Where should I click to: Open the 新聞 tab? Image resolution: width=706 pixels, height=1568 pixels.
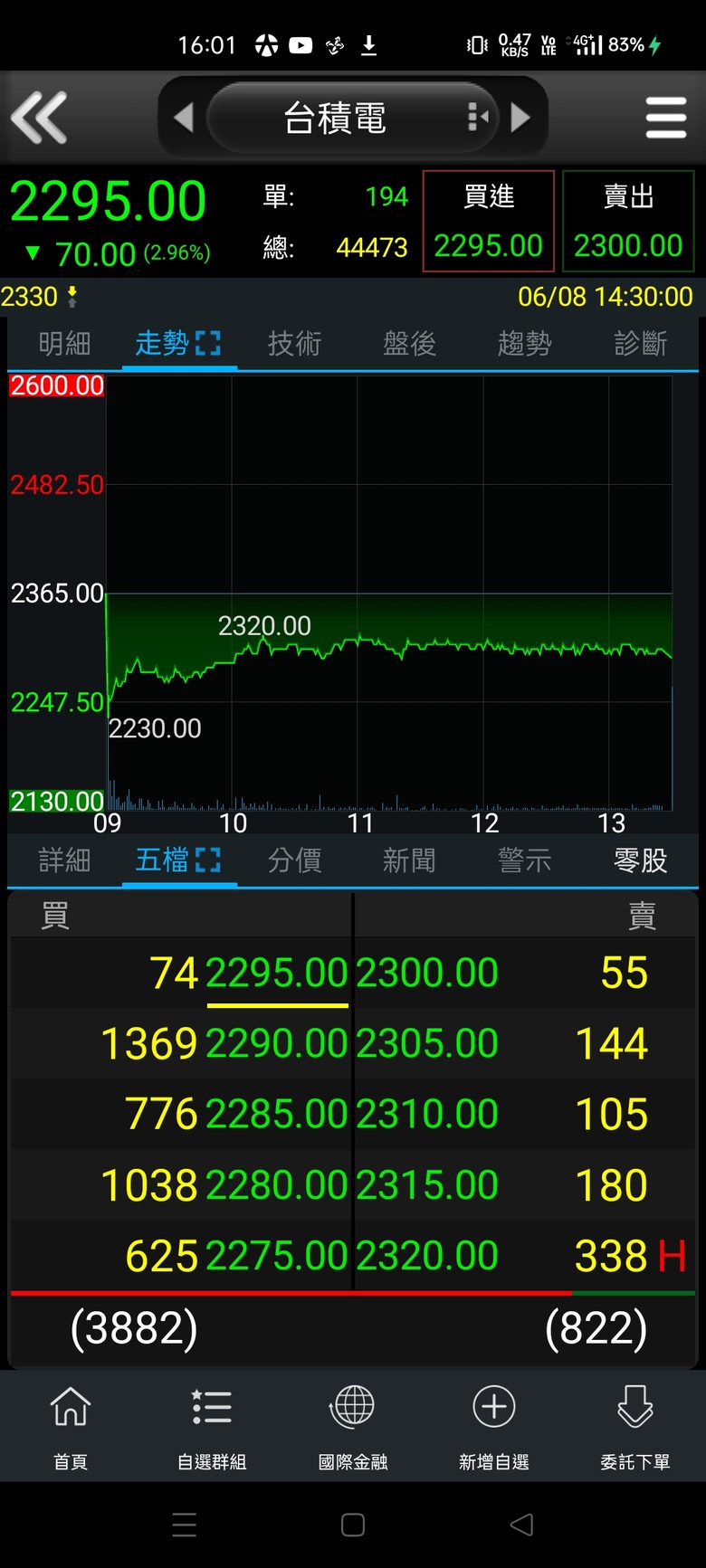pos(409,860)
